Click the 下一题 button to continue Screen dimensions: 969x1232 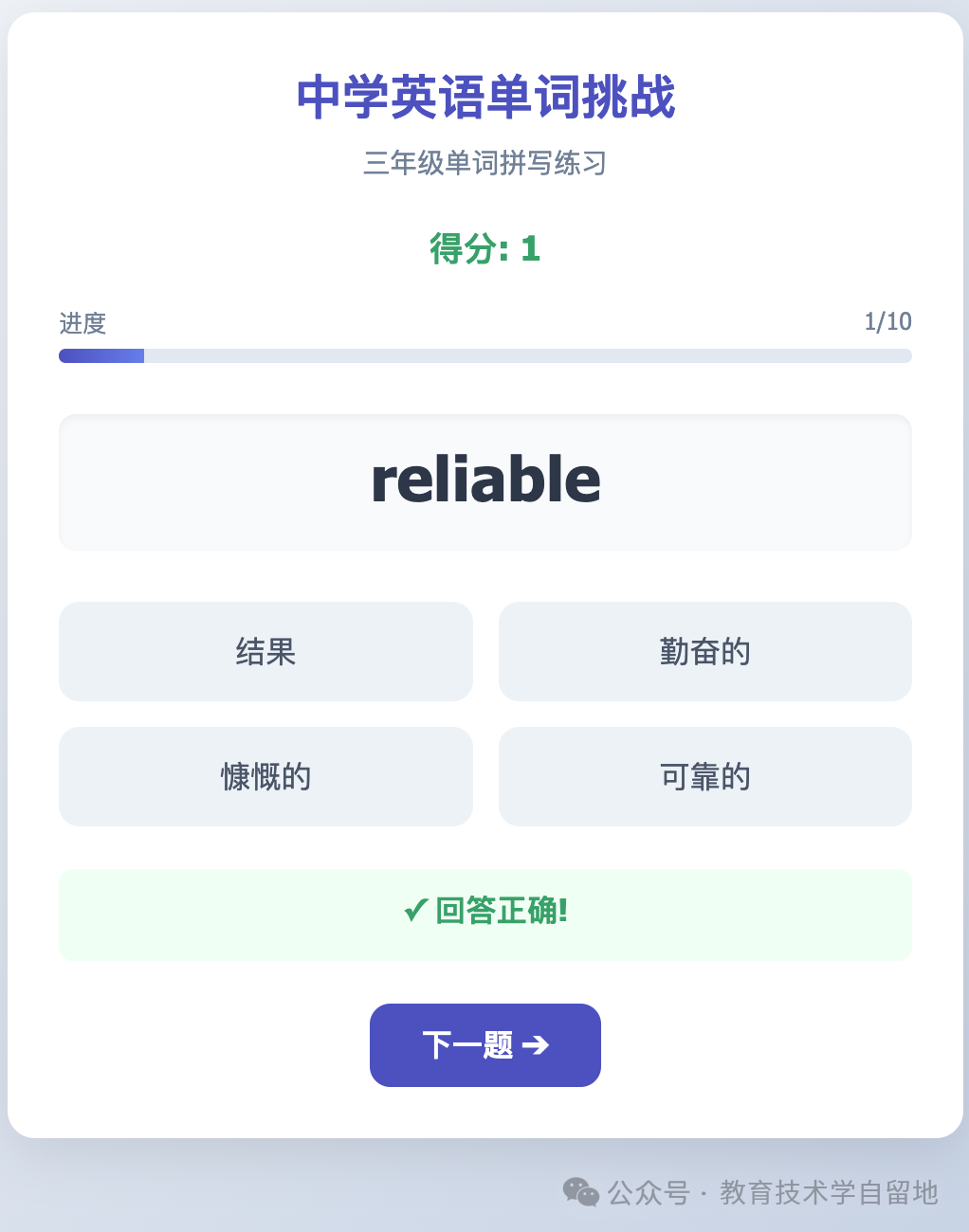click(x=484, y=1045)
